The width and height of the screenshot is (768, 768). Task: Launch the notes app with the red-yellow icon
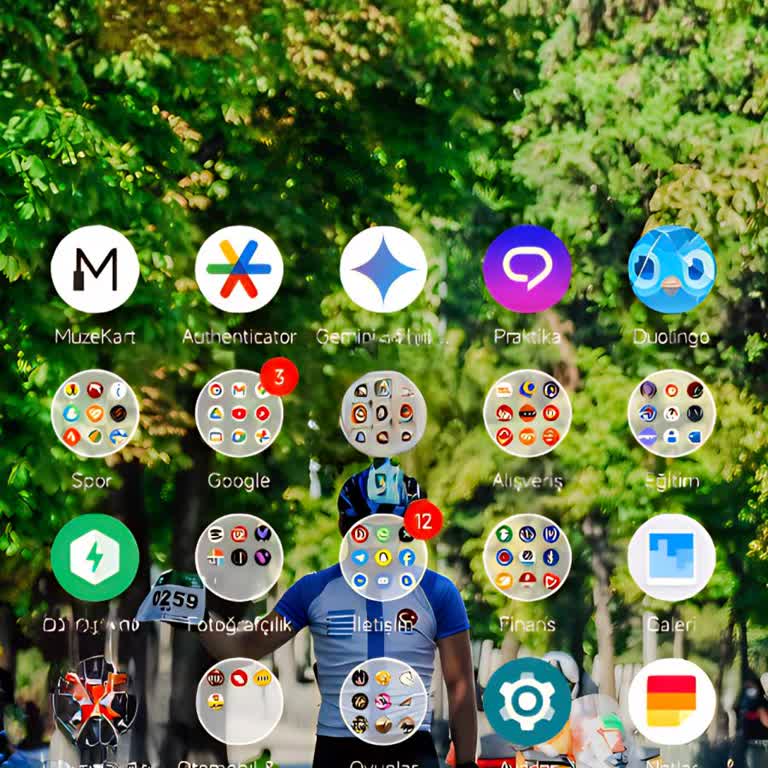tap(671, 701)
